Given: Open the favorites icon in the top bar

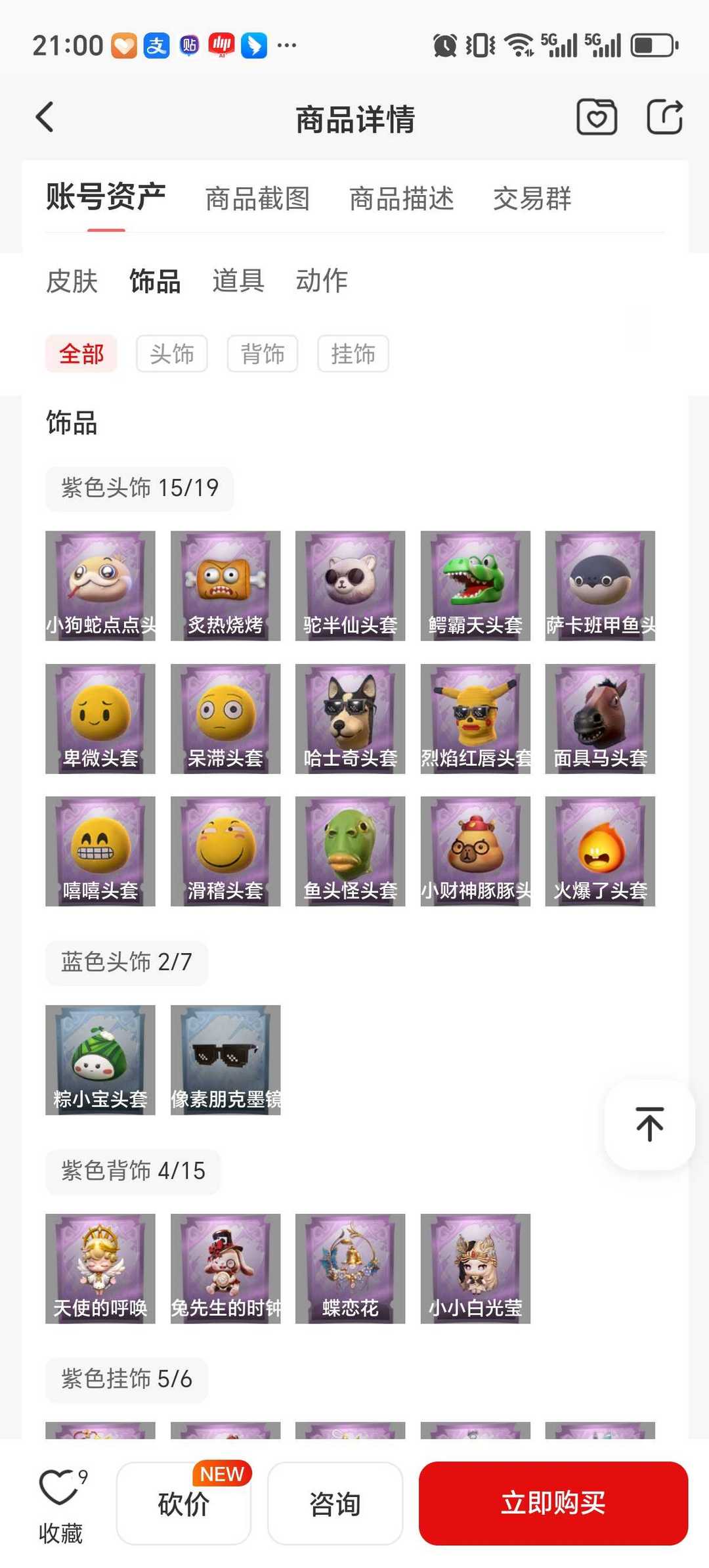Looking at the screenshot, I should click(x=596, y=118).
